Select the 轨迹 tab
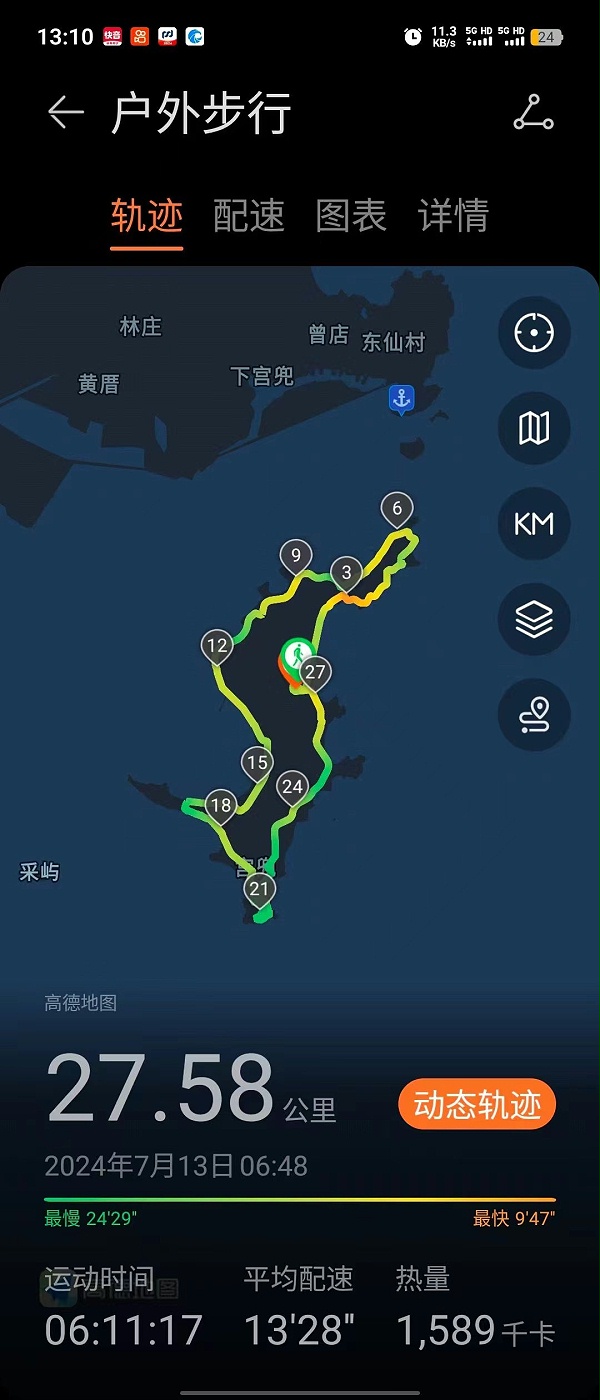Viewport: 600px width, 1400px height. tap(147, 215)
